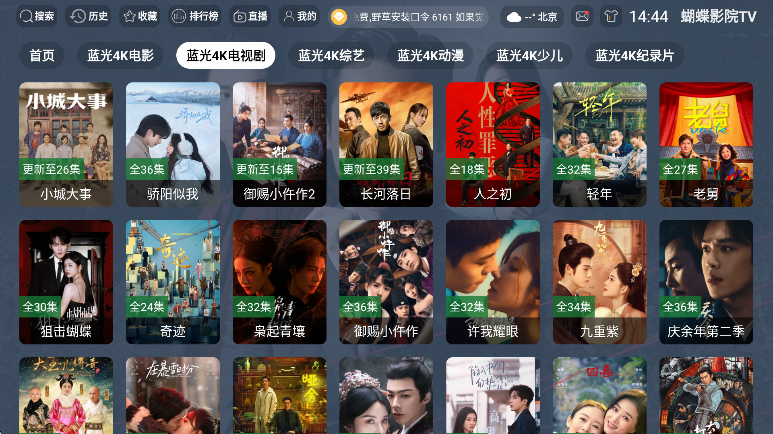Screen dimensions: 773x434
Task: Switch to the 蓝光4K电影 tab
Action: (120, 56)
